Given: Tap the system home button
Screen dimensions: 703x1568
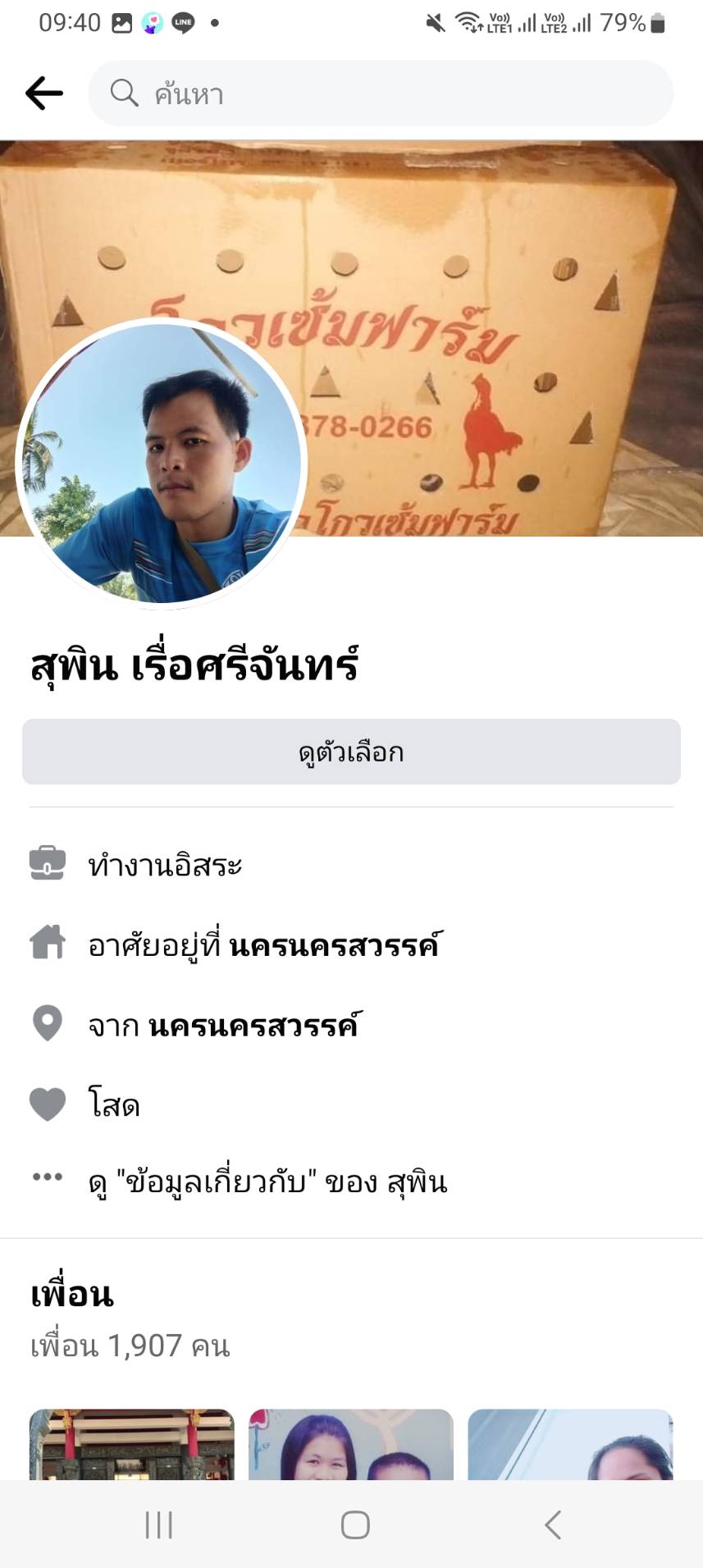Looking at the screenshot, I should (x=355, y=1525).
